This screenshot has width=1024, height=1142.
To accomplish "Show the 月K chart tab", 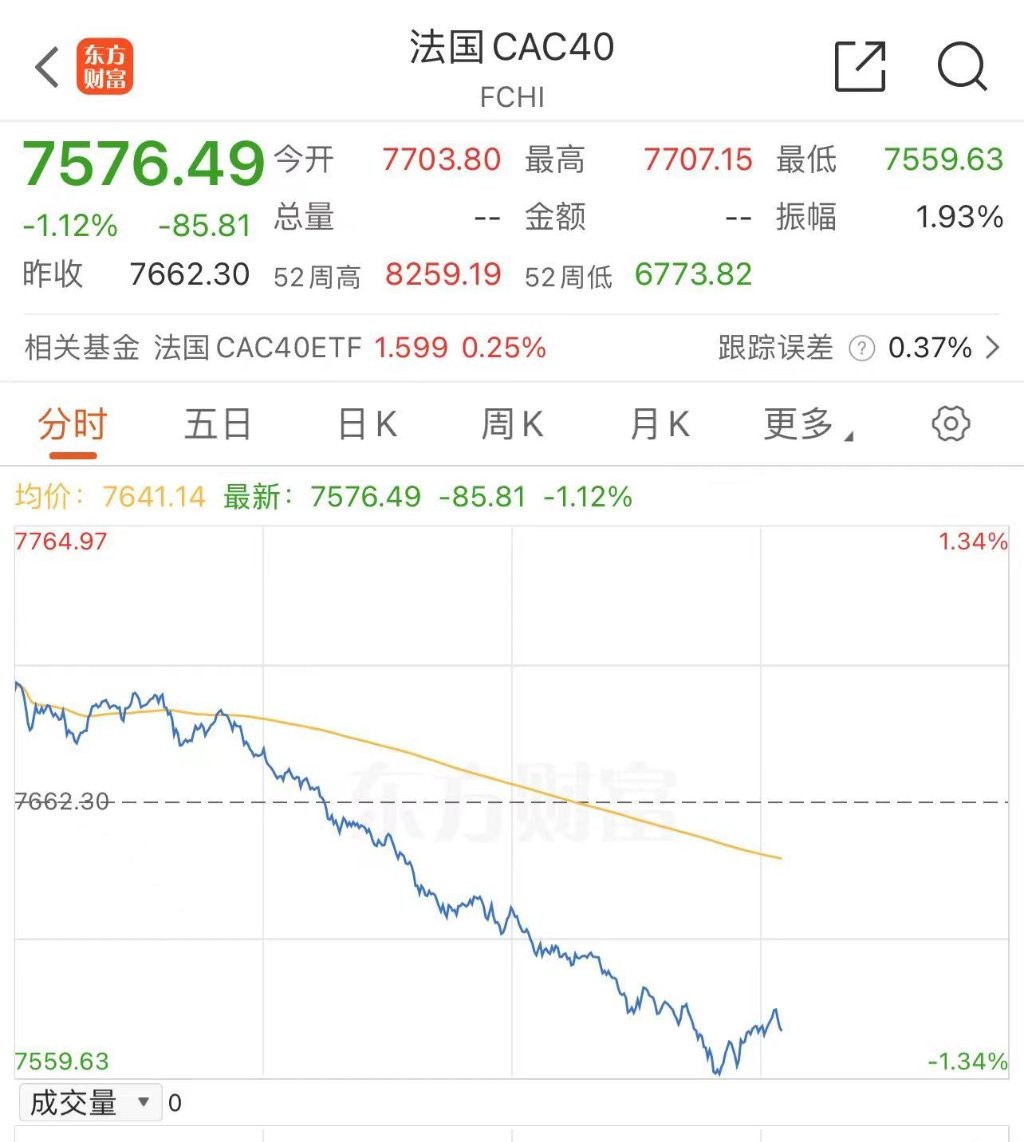I will tap(659, 425).
